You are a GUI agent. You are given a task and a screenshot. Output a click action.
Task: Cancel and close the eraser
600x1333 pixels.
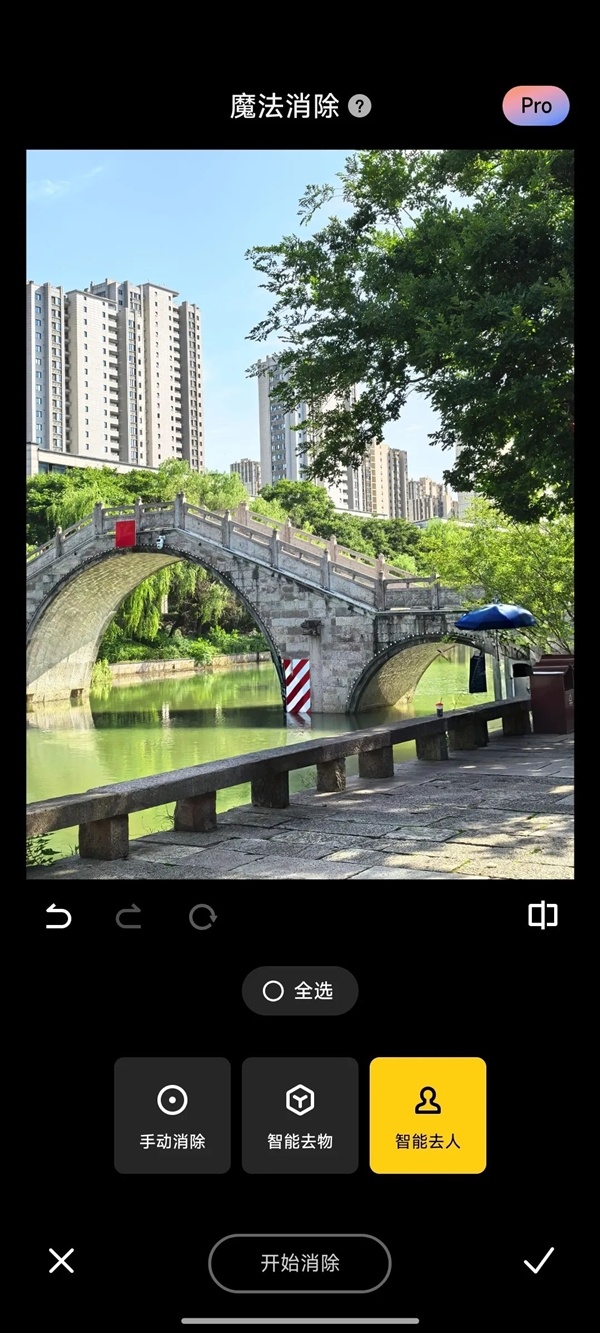point(61,1261)
